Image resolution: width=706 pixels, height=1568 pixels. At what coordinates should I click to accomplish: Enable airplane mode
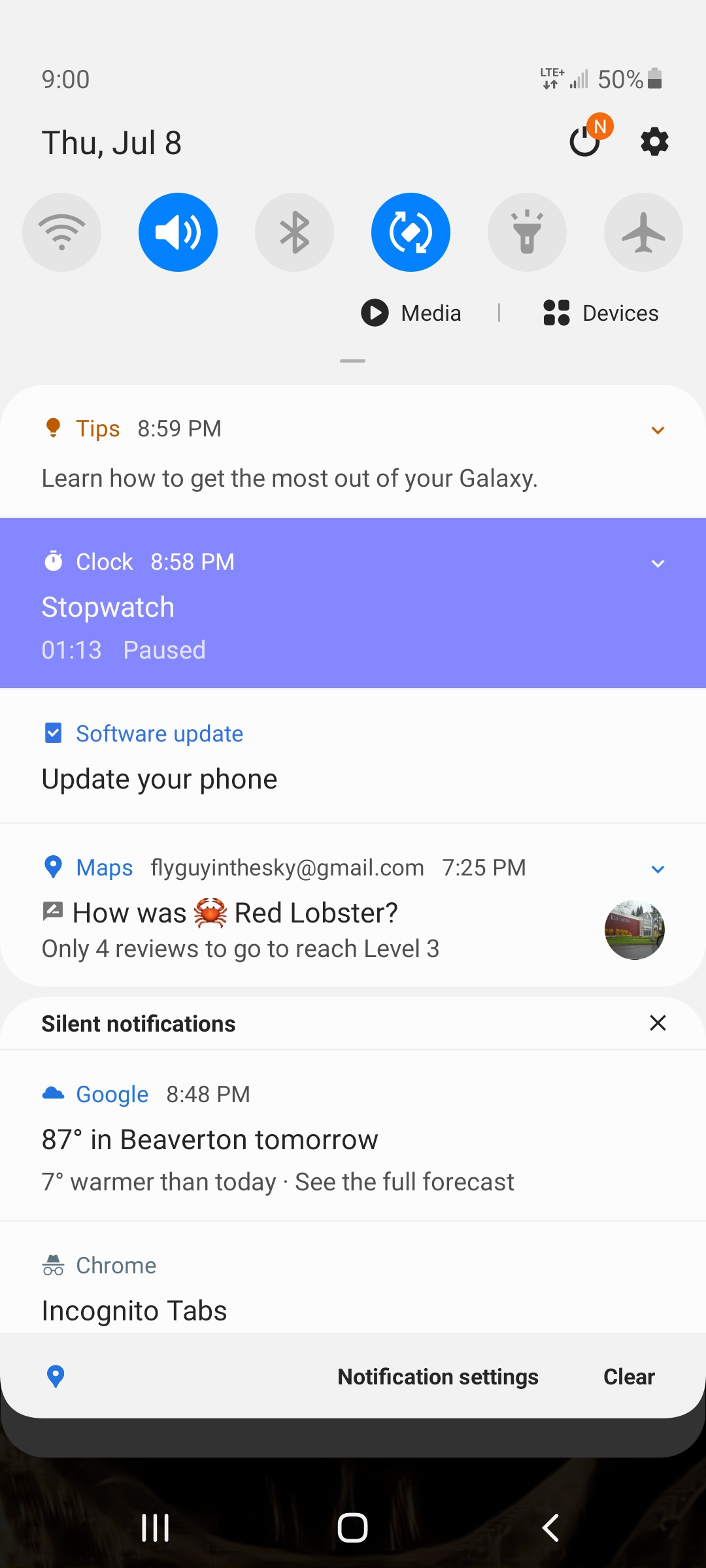click(643, 233)
